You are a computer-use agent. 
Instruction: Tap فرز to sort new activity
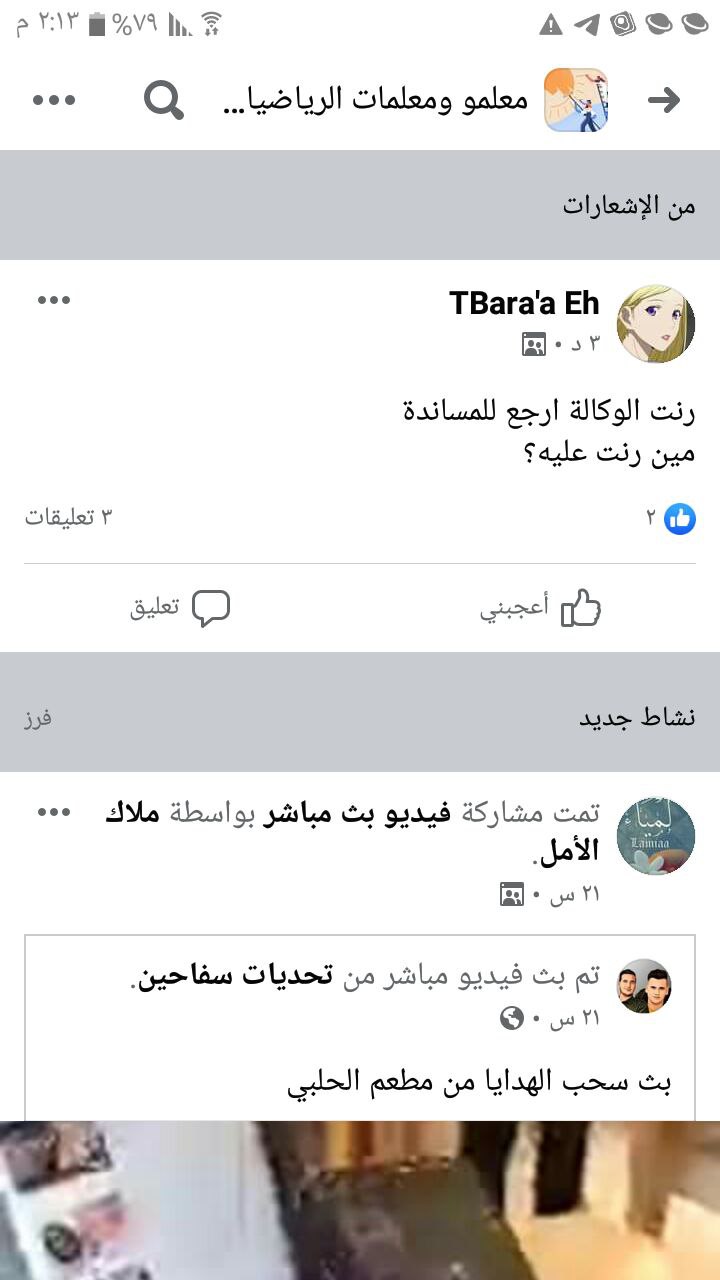(38, 718)
